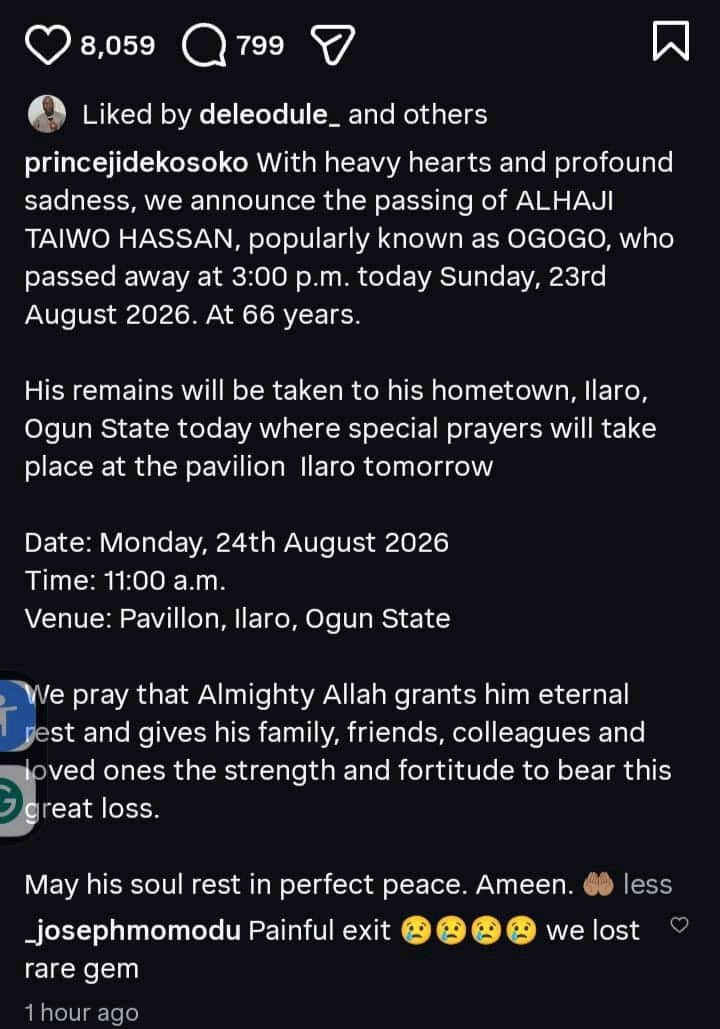Tap the blue accessibility floating icon
720x1029 pixels.
pos(13,715)
